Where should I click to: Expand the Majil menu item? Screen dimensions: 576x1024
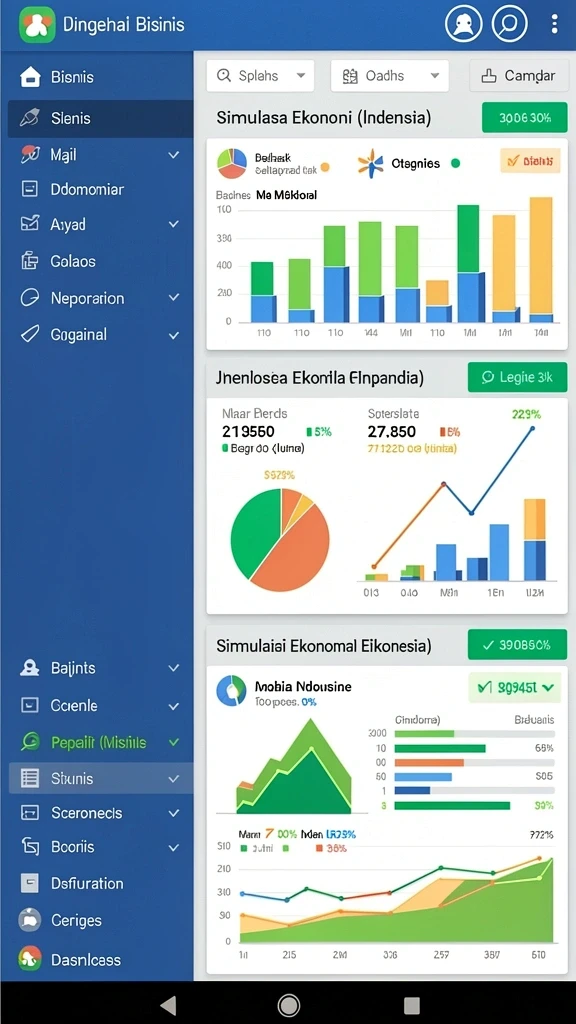(101, 155)
